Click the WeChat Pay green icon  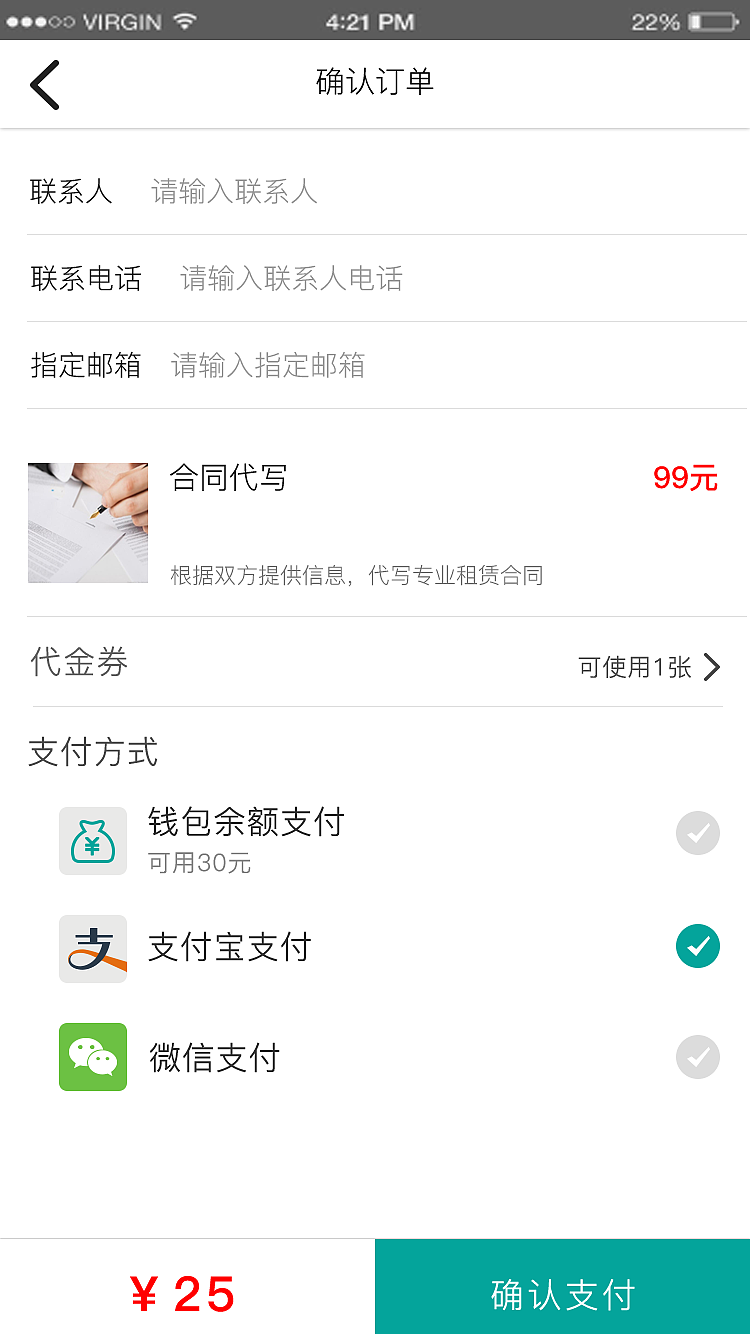93,1057
